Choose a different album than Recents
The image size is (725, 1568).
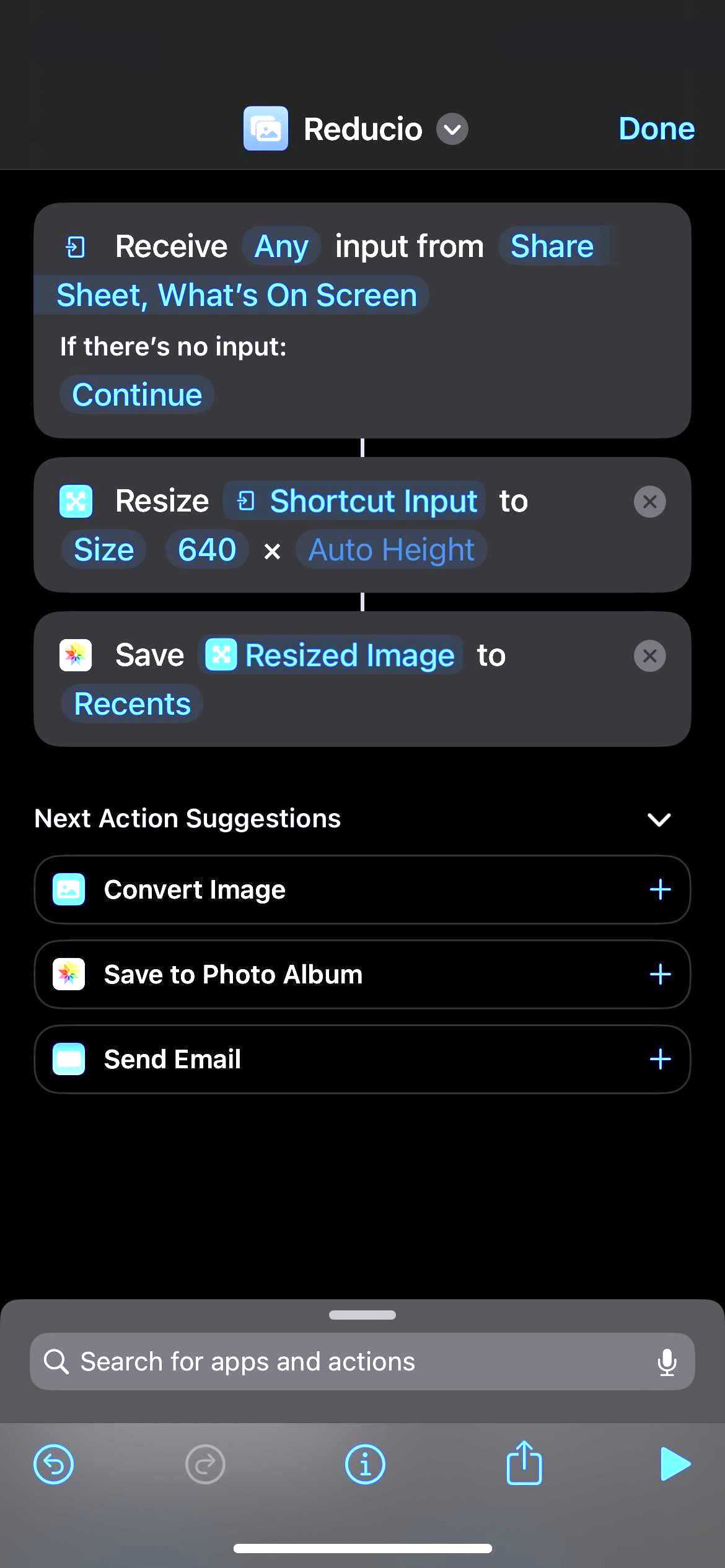pyautogui.click(x=132, y=703)
